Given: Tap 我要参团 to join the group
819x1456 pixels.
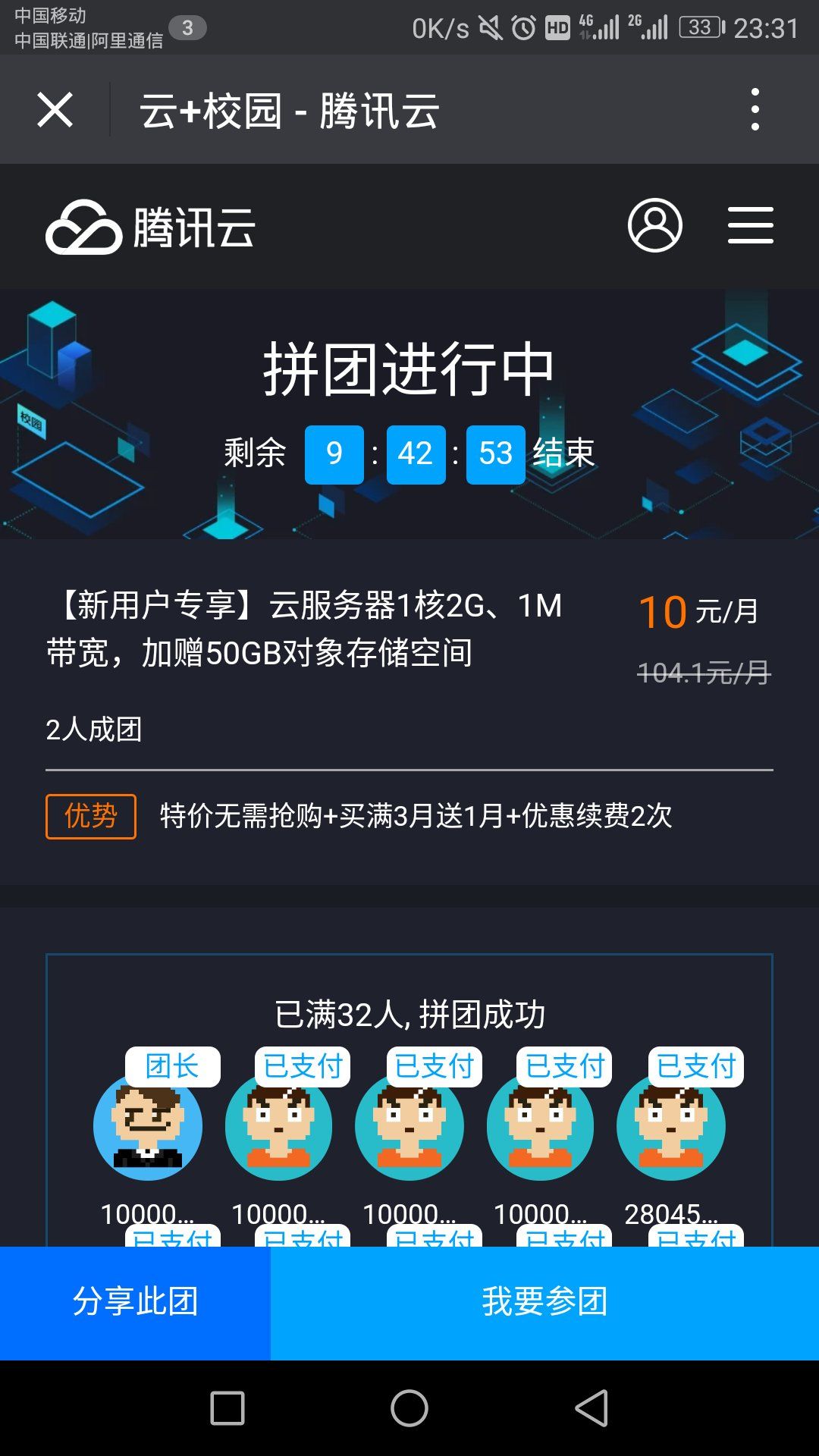Looking at the screenshot, I should coord(544,1302).
